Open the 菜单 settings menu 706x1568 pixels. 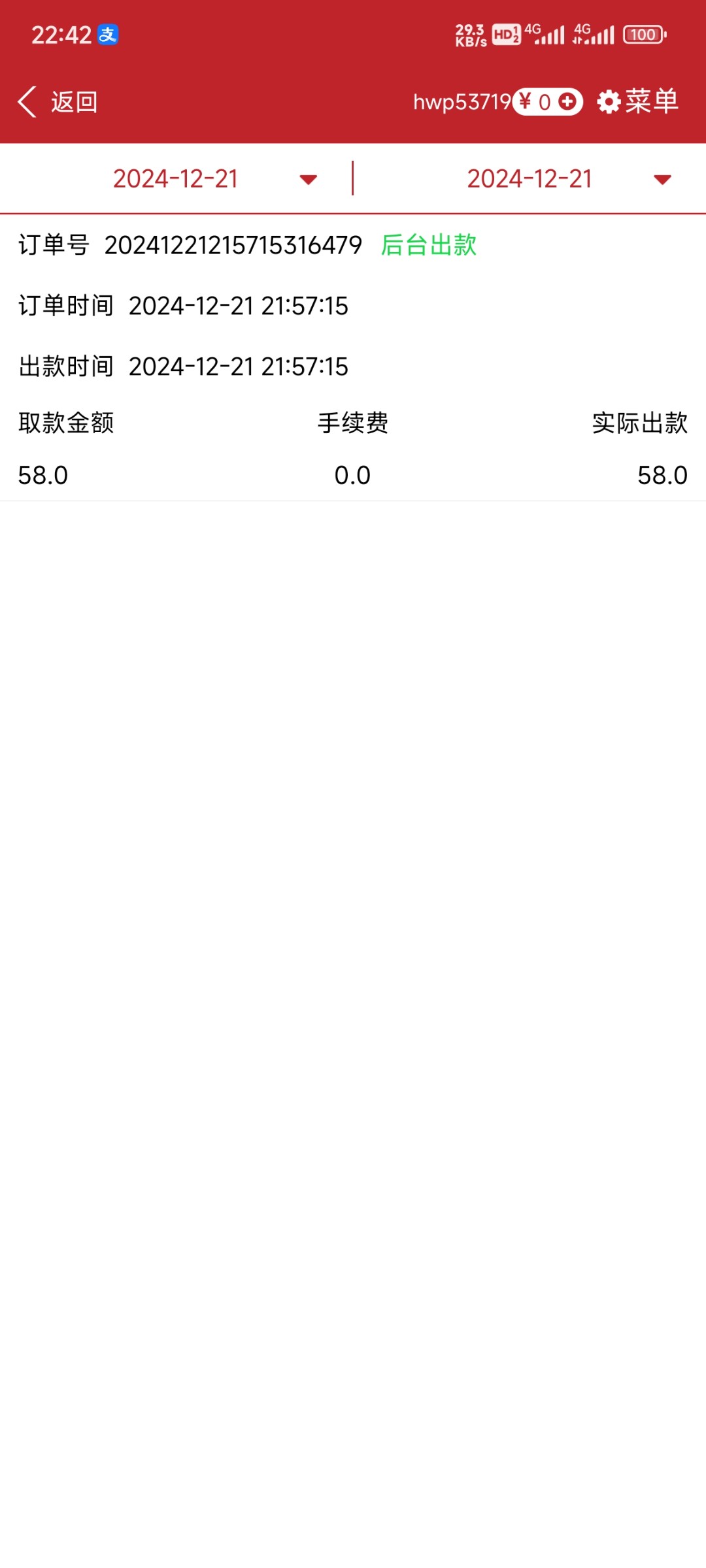(x=638, y=102)
